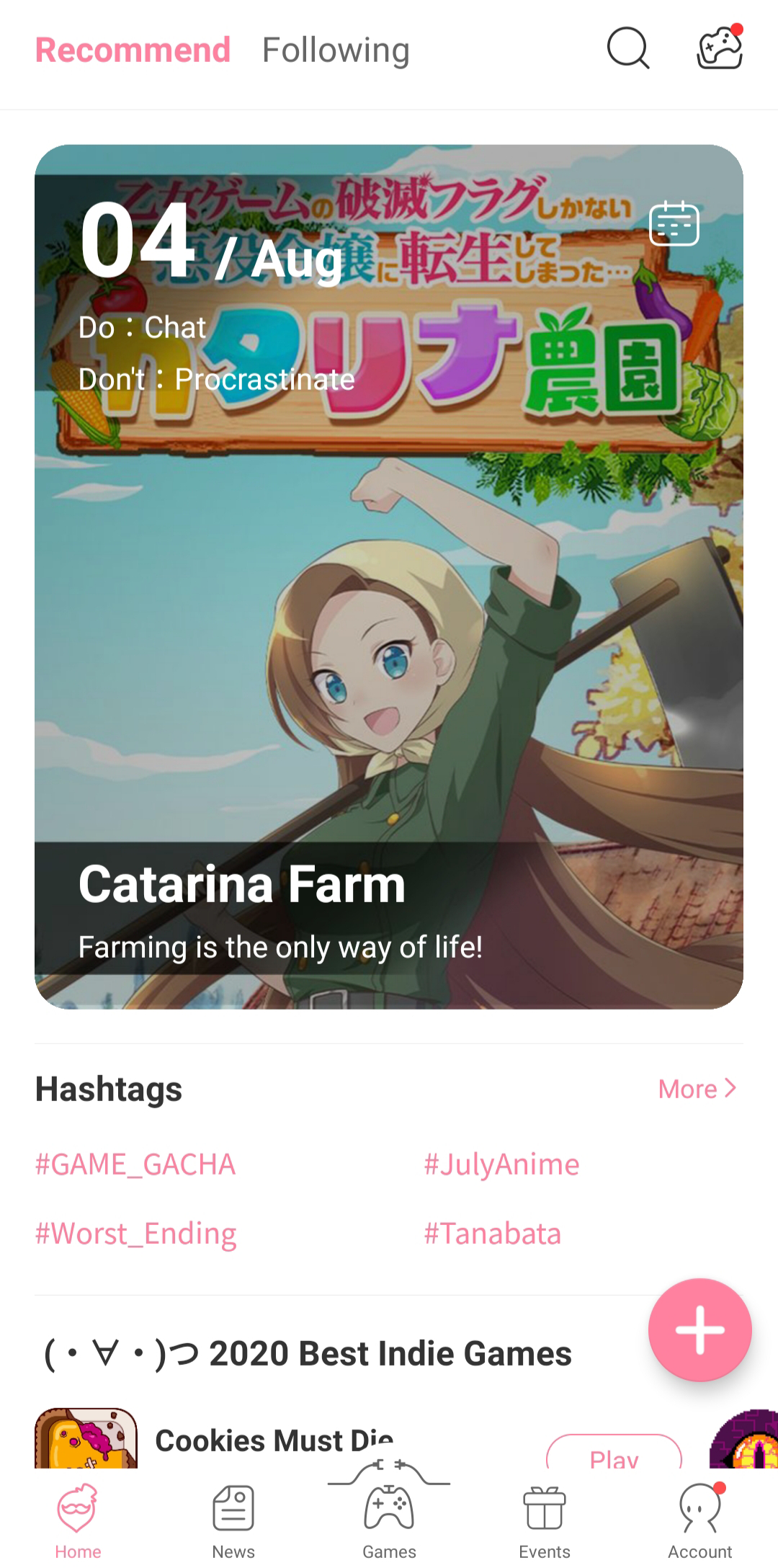The image size is (778, 1568).
Task: Switch to the Games tab
Action: click(x=389, y=1517)
